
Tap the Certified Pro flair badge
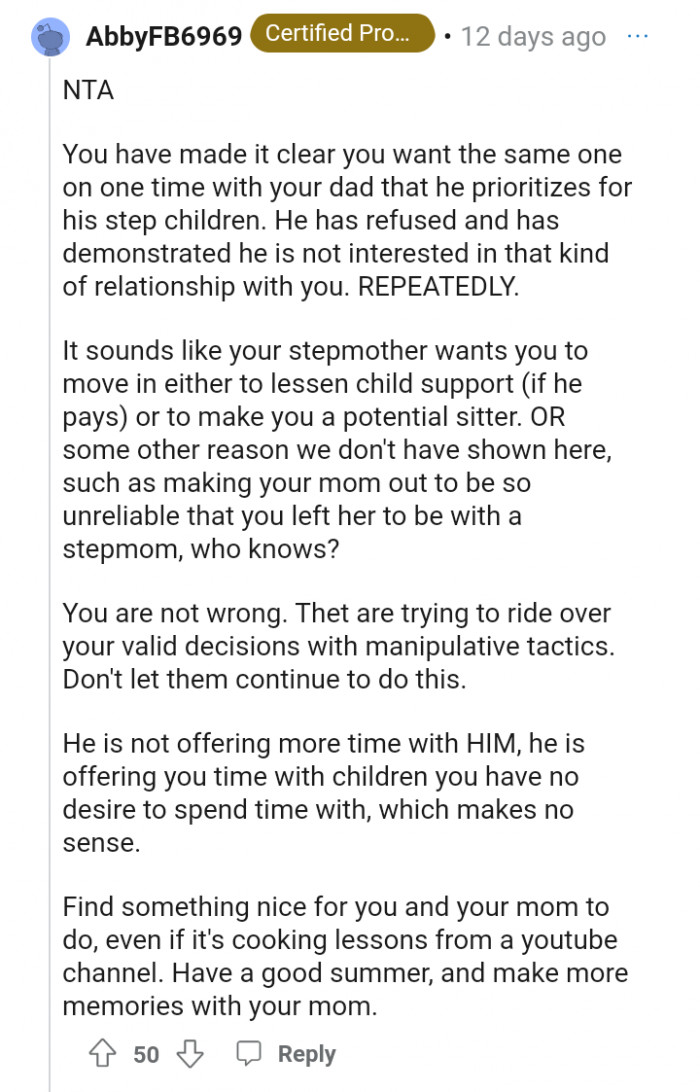pos(343,35)
